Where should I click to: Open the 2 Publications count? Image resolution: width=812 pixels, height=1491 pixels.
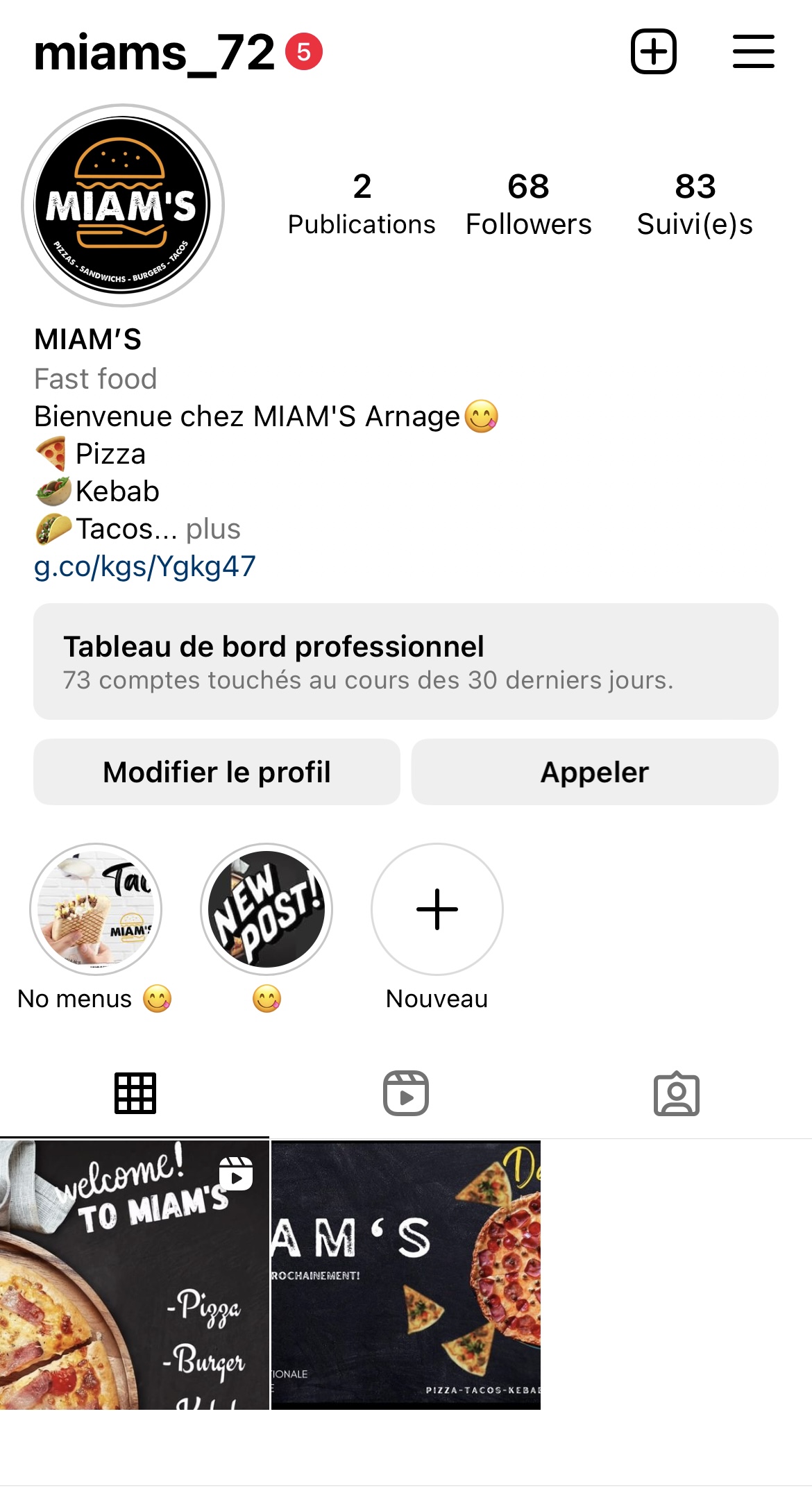click(x=362, y=205)
